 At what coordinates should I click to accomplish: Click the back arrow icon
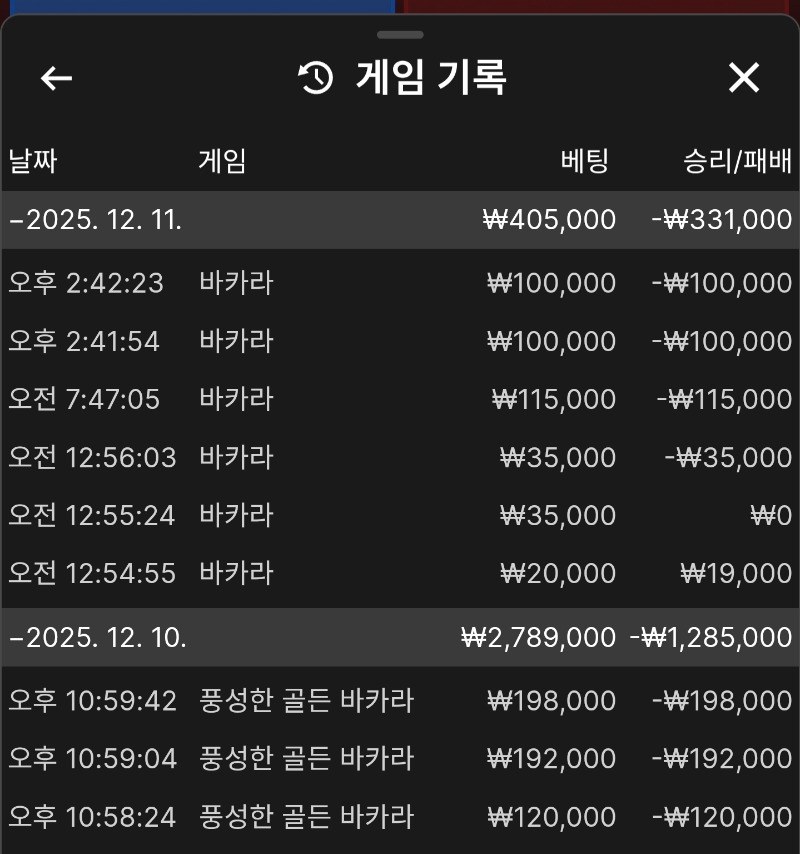coord(57,78)
